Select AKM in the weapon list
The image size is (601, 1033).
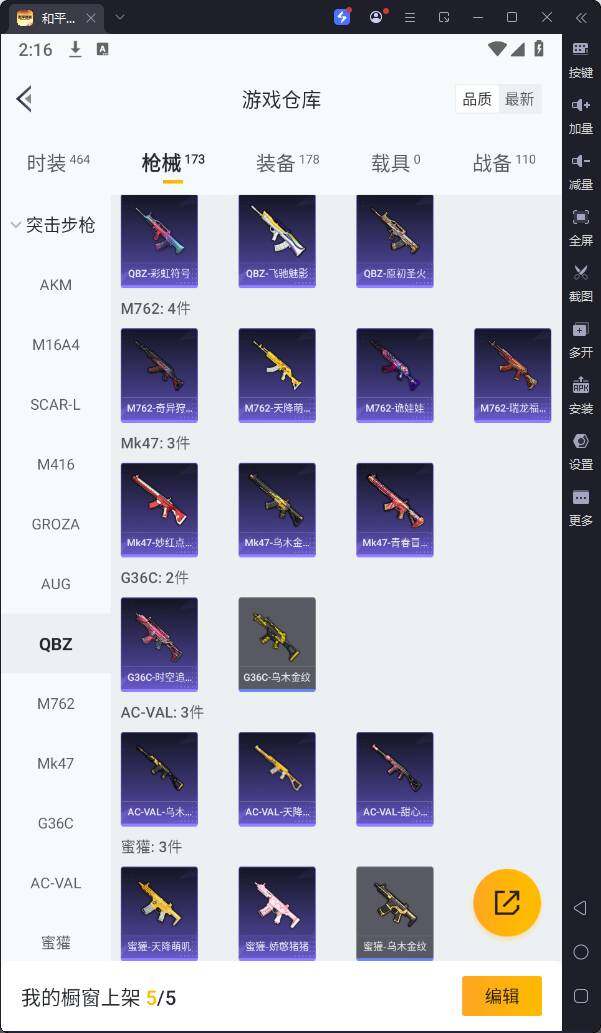coord(56,285)
